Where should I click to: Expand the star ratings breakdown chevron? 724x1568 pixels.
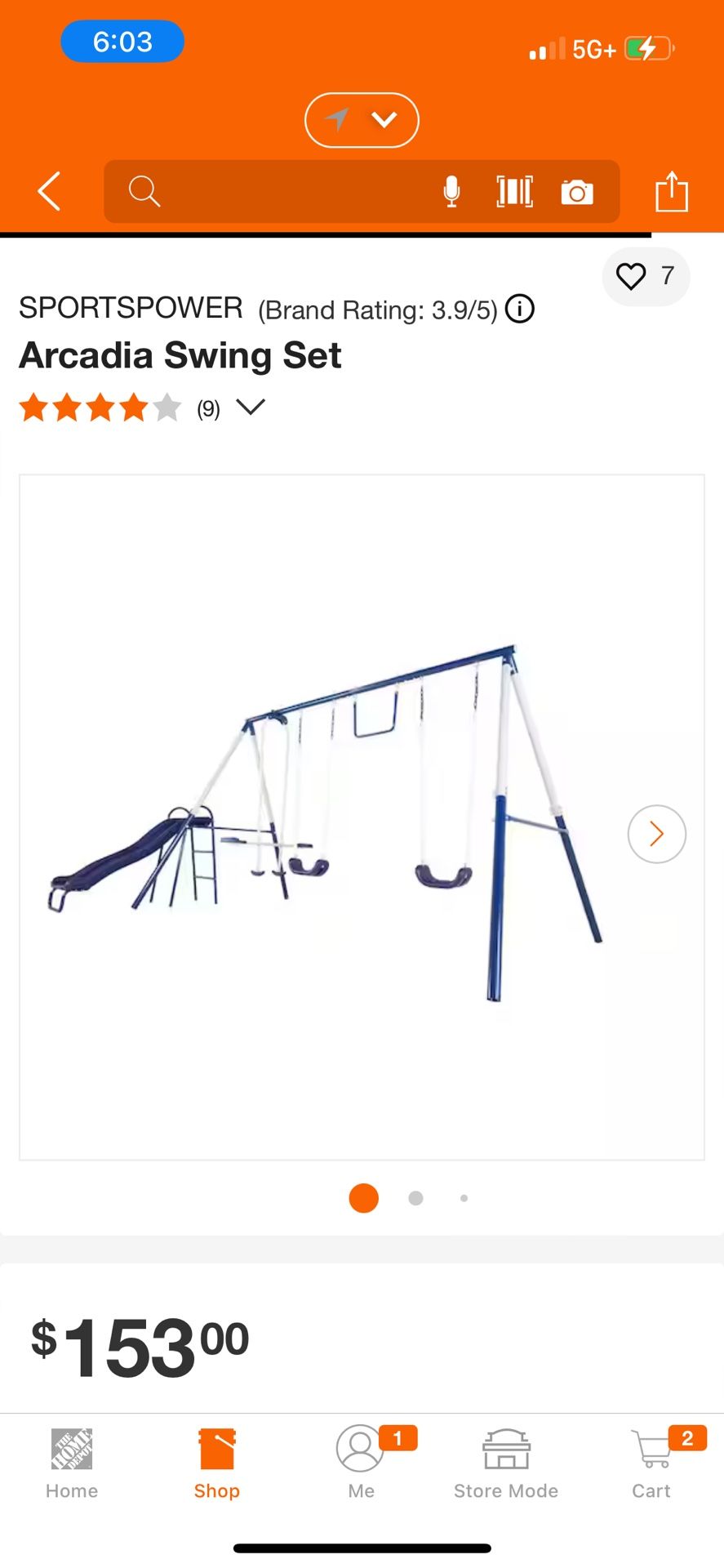(x=251, y=407)
